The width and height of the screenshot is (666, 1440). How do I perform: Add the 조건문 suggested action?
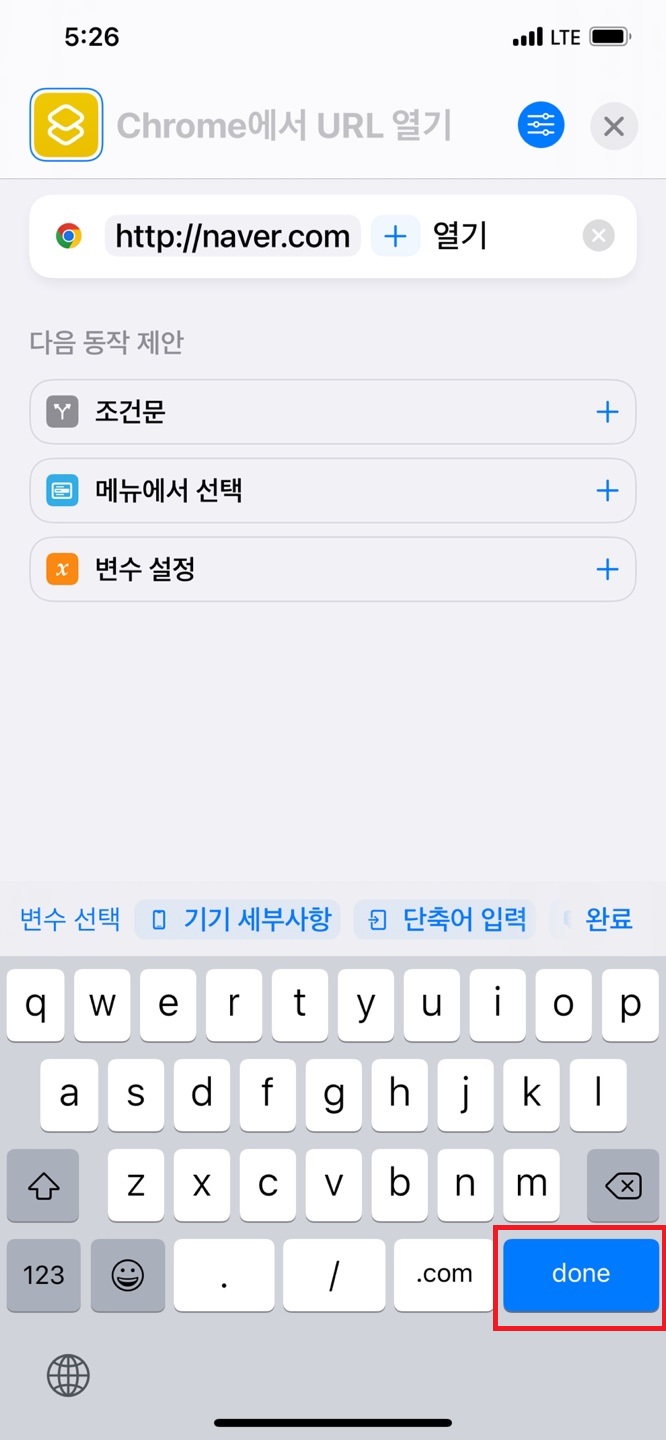607,412
